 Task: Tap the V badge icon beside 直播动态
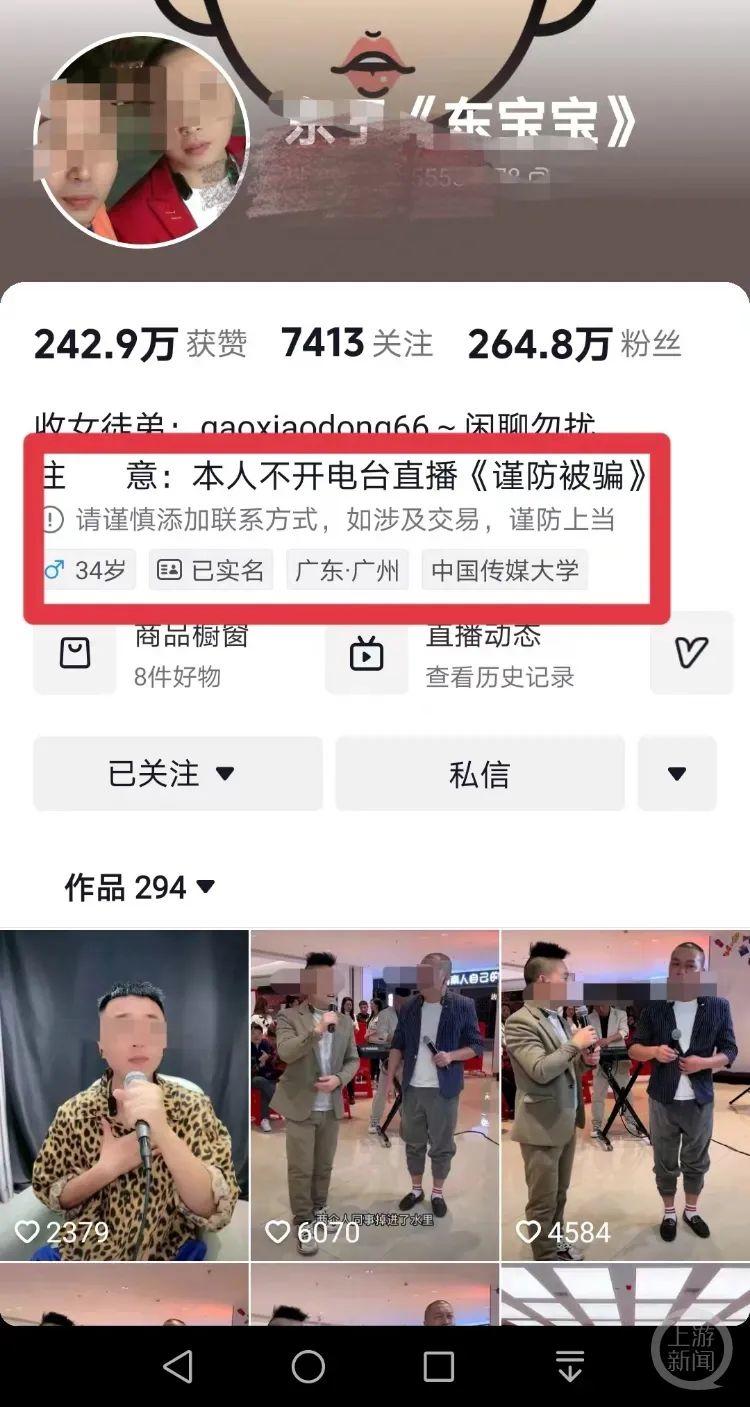pos(691,653)
